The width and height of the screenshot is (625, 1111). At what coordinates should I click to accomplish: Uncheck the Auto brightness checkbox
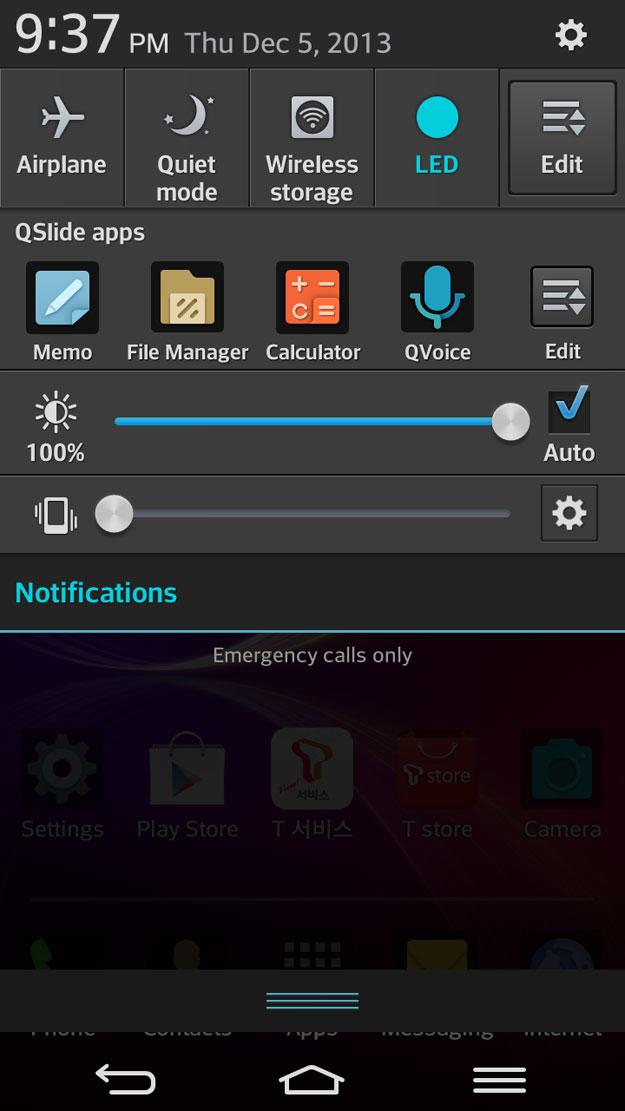pyautogui.click(x=569, y=410)
